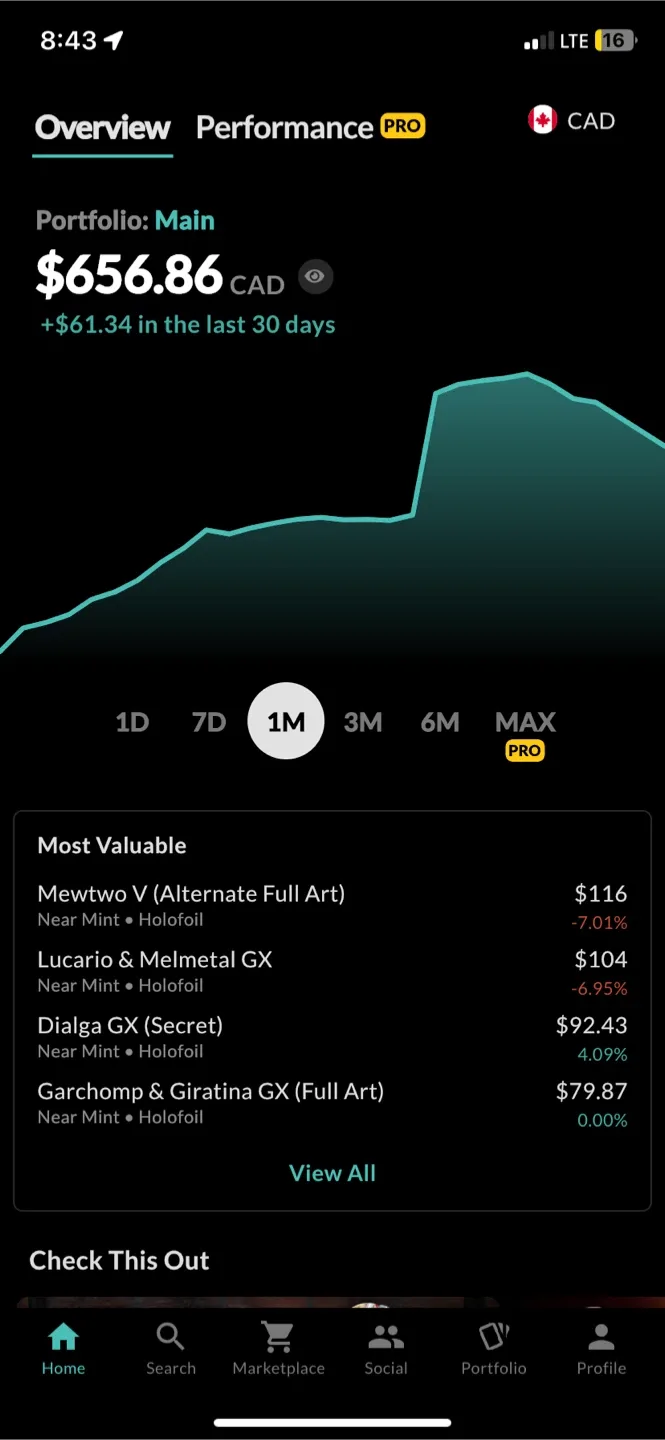Hide portfolio value with eye icon
The image size is (665, 1440).
[x=315, y=276]
